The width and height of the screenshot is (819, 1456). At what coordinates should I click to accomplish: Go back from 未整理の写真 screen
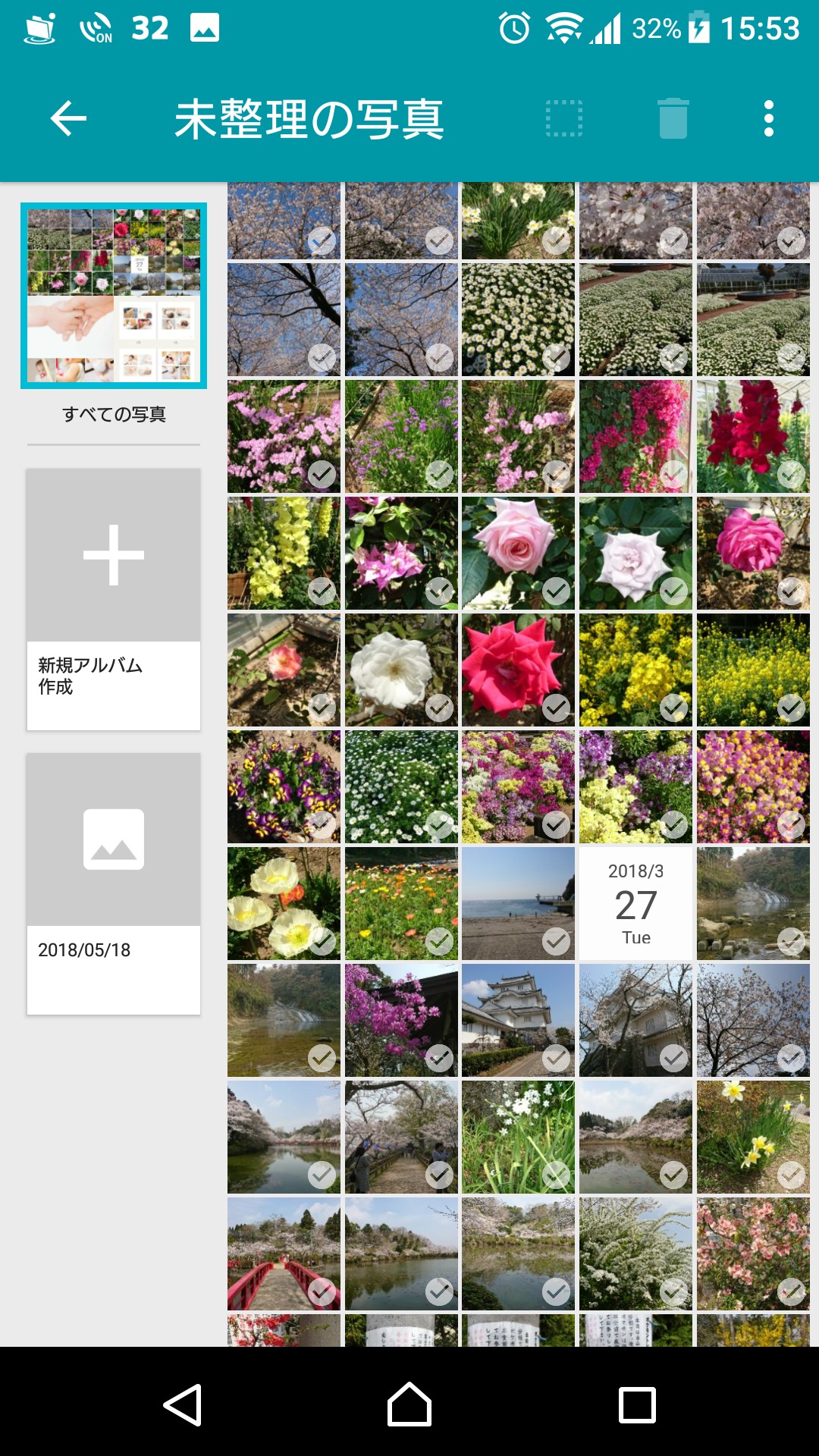[68, 119]
